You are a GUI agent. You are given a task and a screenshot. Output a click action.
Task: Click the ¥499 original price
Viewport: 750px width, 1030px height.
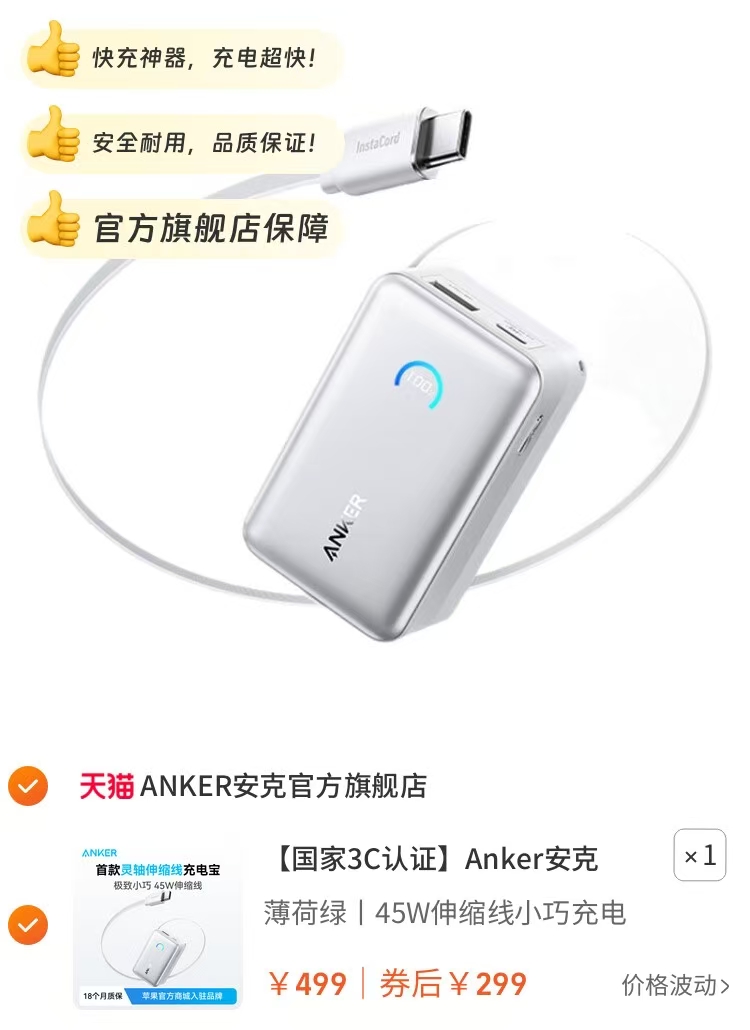pos(307,982)
